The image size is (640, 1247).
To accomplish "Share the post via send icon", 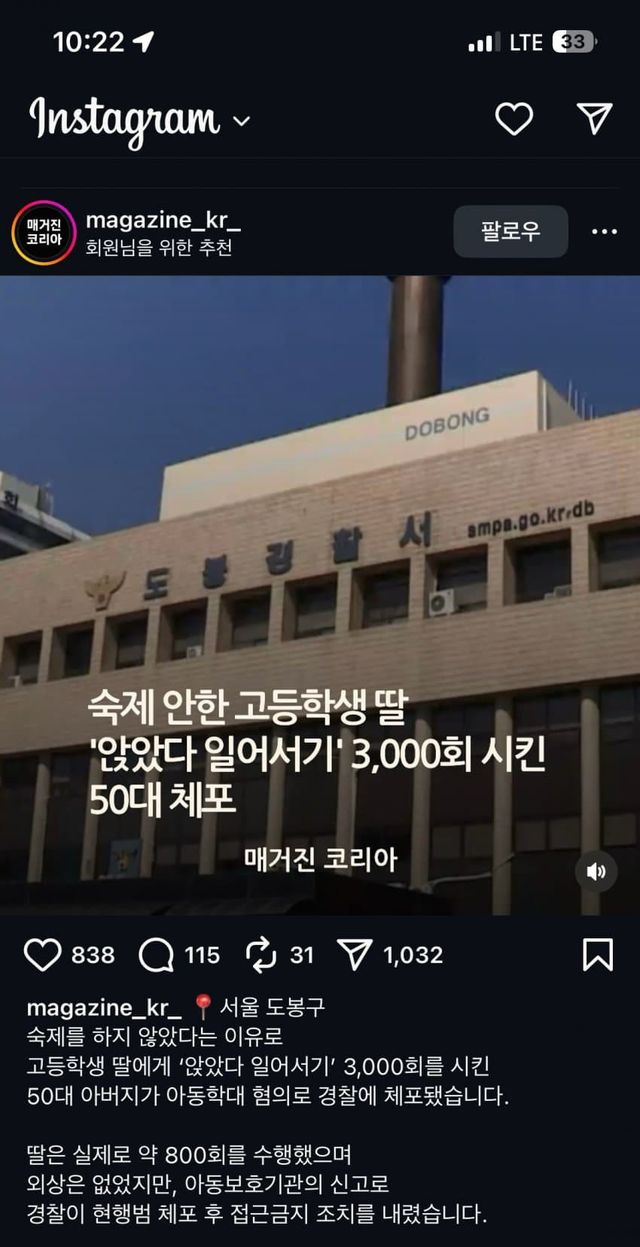I will pyautogui.click(x=354, y=955).
